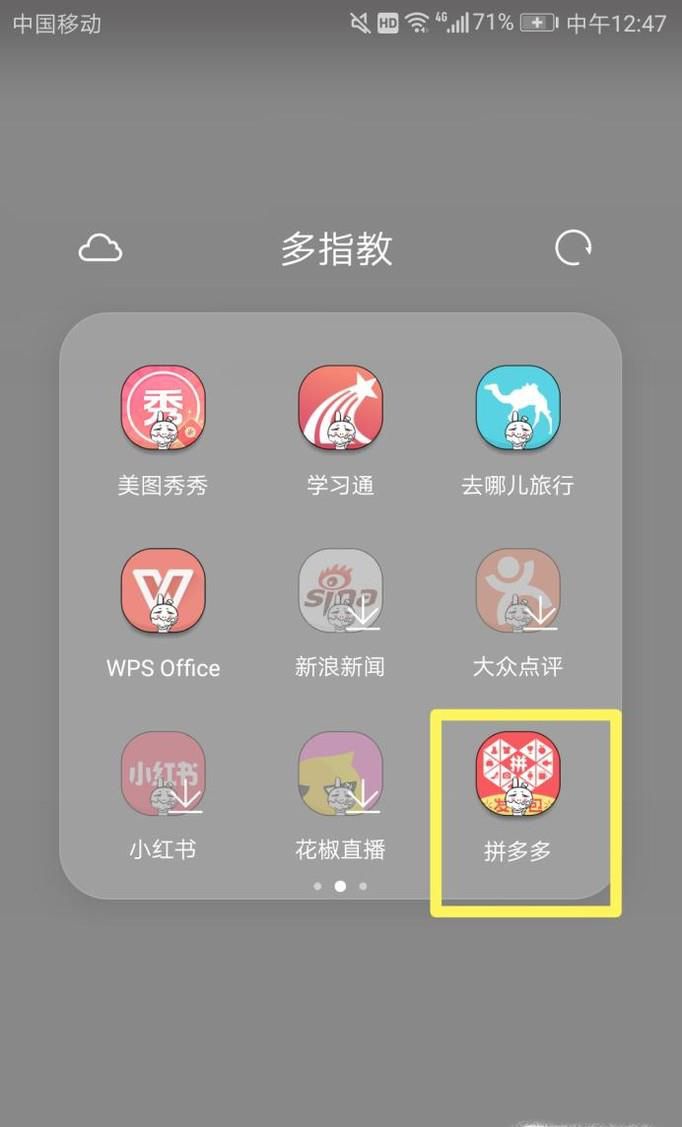This screenshot has width=682, height=1127.
Task: Select the 大众点评 app icon
Action: point(517,591)
